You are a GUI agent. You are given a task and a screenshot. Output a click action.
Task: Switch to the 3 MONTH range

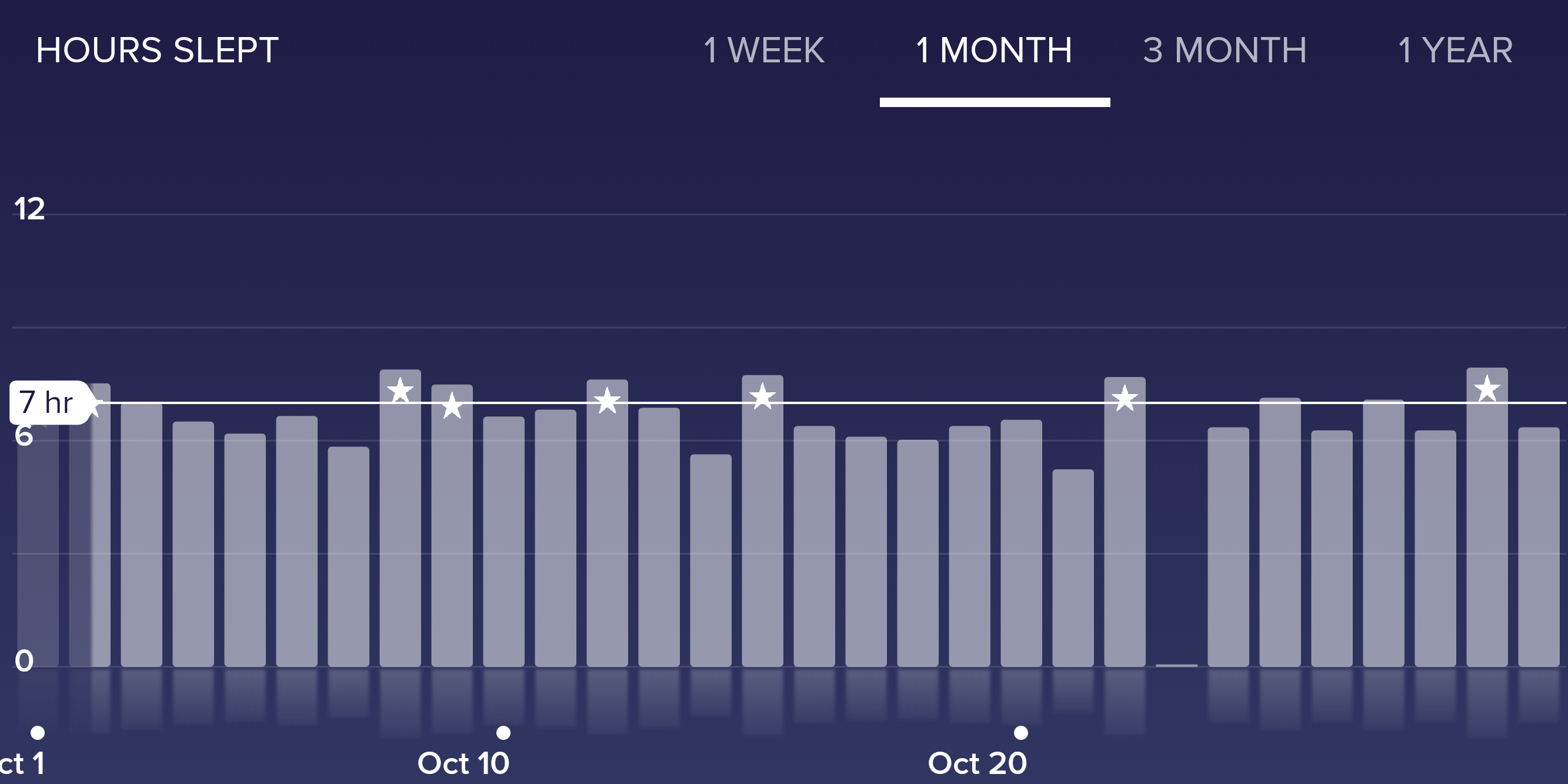coord(1225,50)
